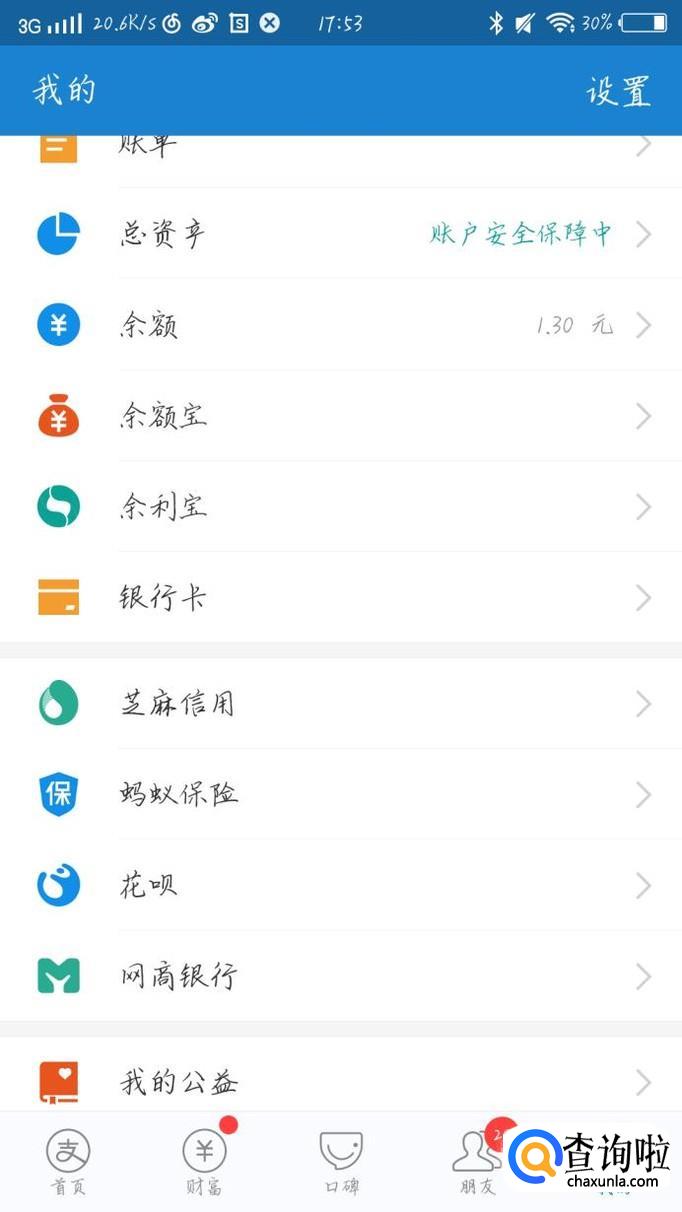
Task: Open 我的公益 row
Action: [340, 1081]
